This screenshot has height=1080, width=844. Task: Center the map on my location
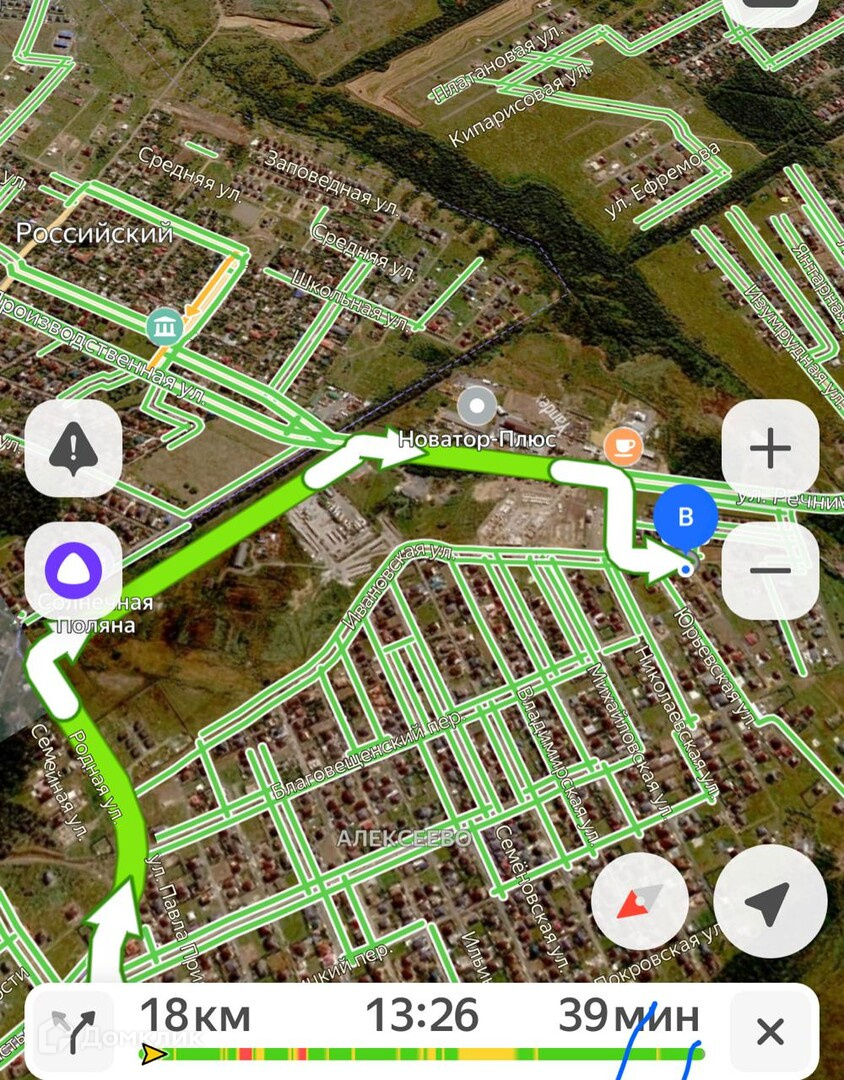point(770,902)
